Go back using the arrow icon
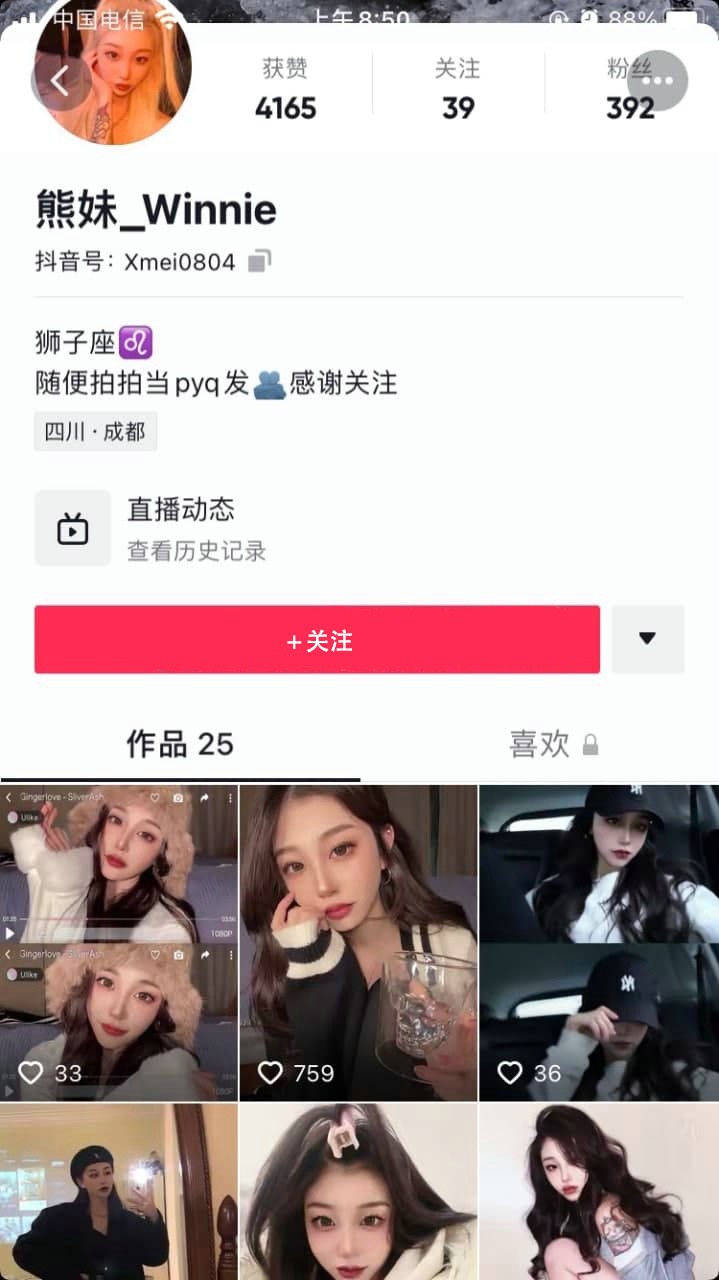 [60, 81]
